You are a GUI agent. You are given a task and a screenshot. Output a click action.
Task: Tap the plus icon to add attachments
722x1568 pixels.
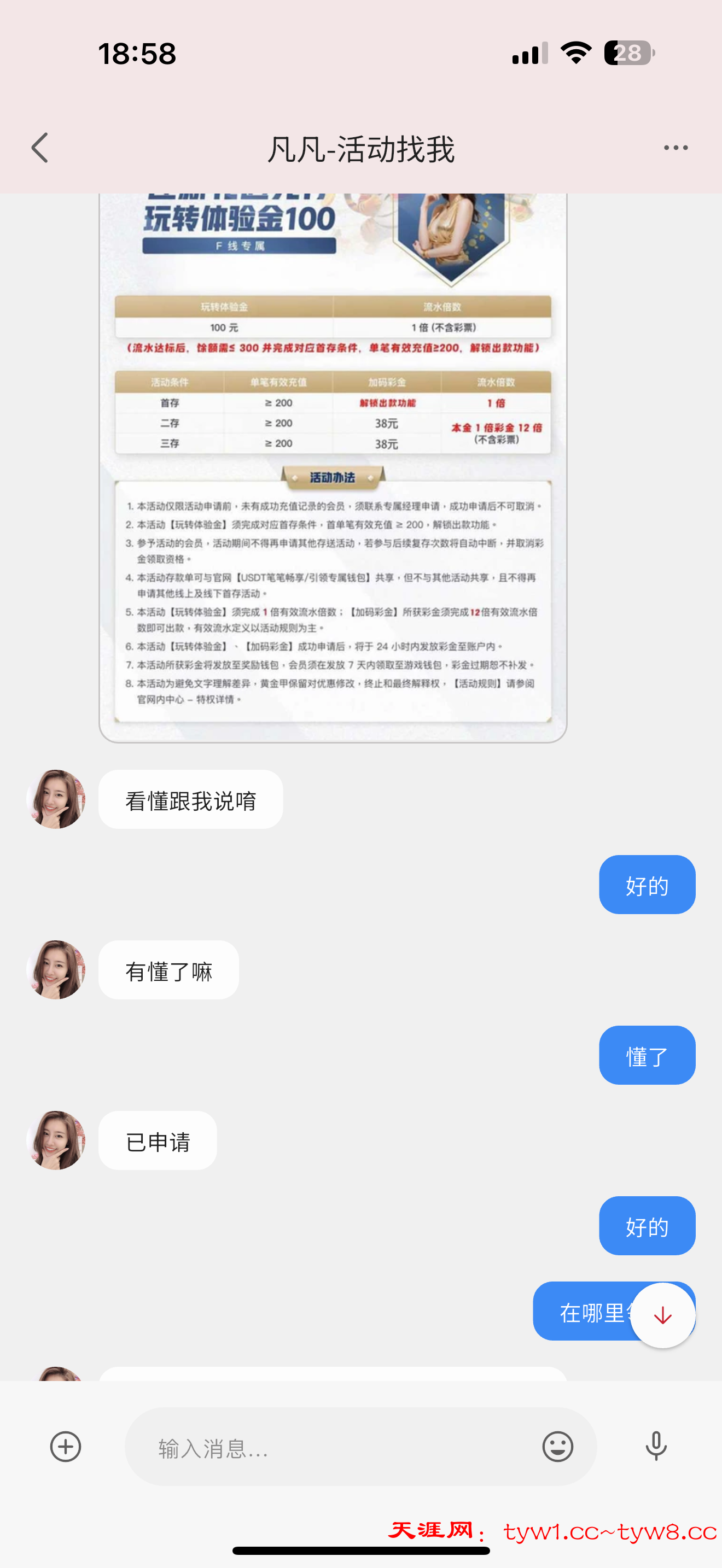[x=66, y=1446]
